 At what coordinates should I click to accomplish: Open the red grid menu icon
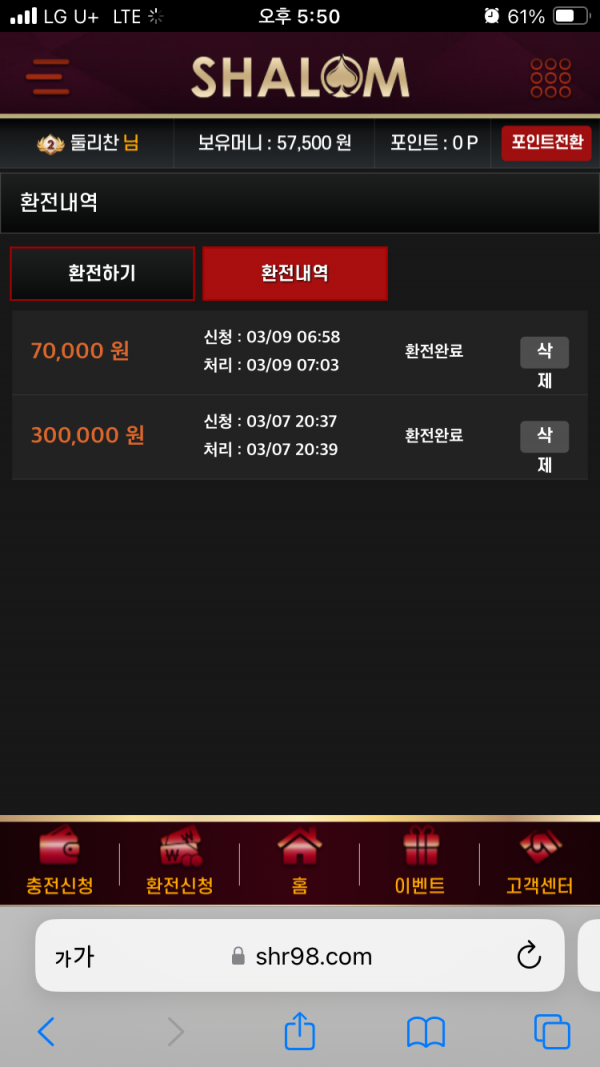click(550, 77)
